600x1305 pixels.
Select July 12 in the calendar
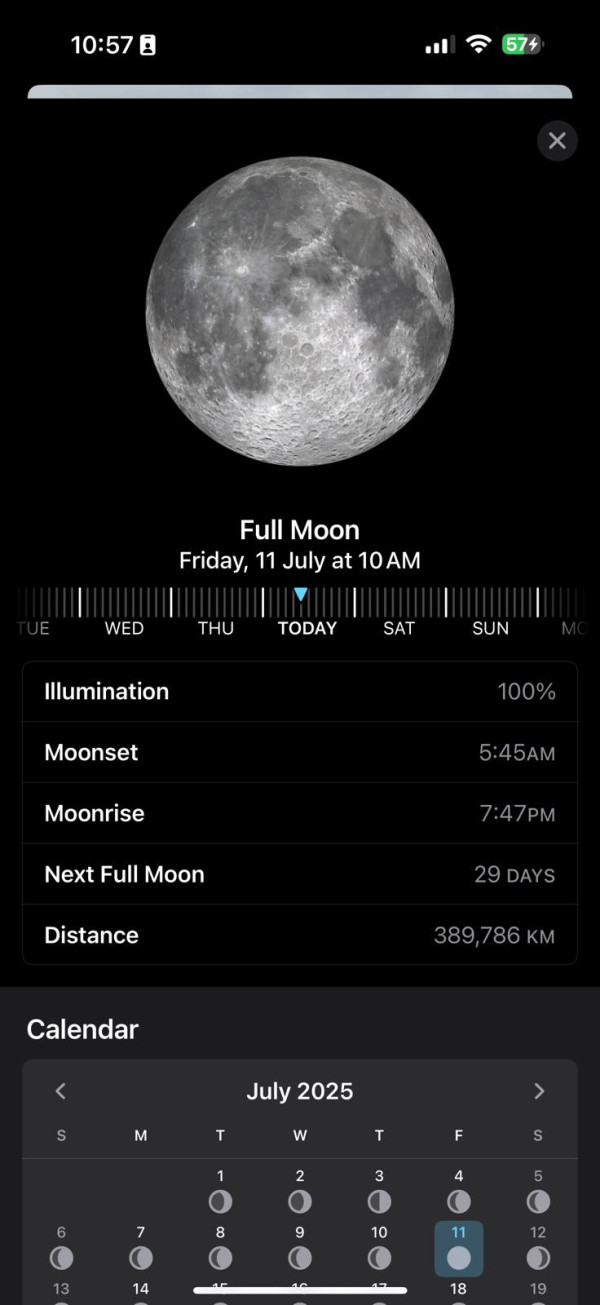(538, 1247)
